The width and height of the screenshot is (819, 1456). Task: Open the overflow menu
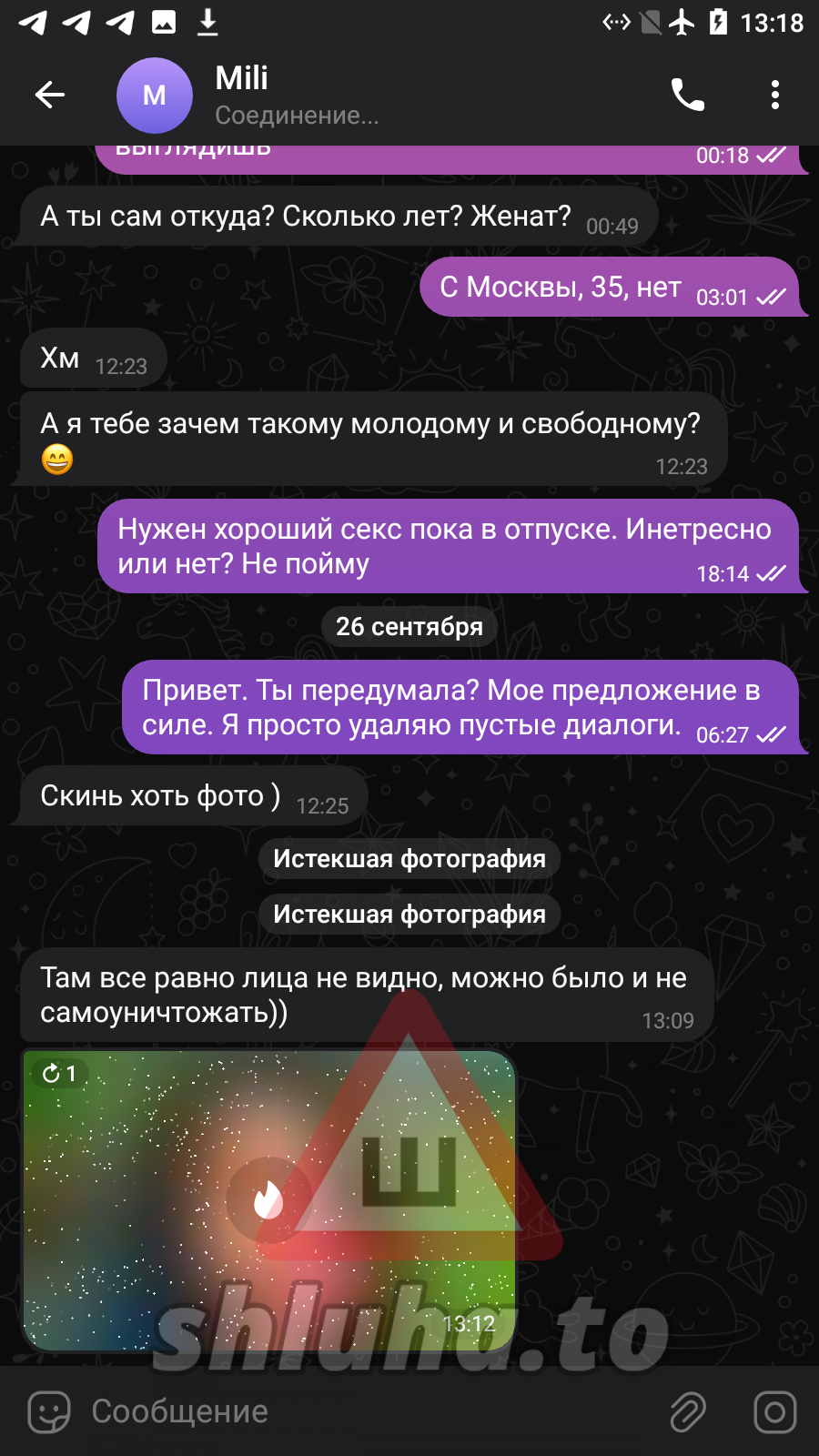[x=774, y=95]
